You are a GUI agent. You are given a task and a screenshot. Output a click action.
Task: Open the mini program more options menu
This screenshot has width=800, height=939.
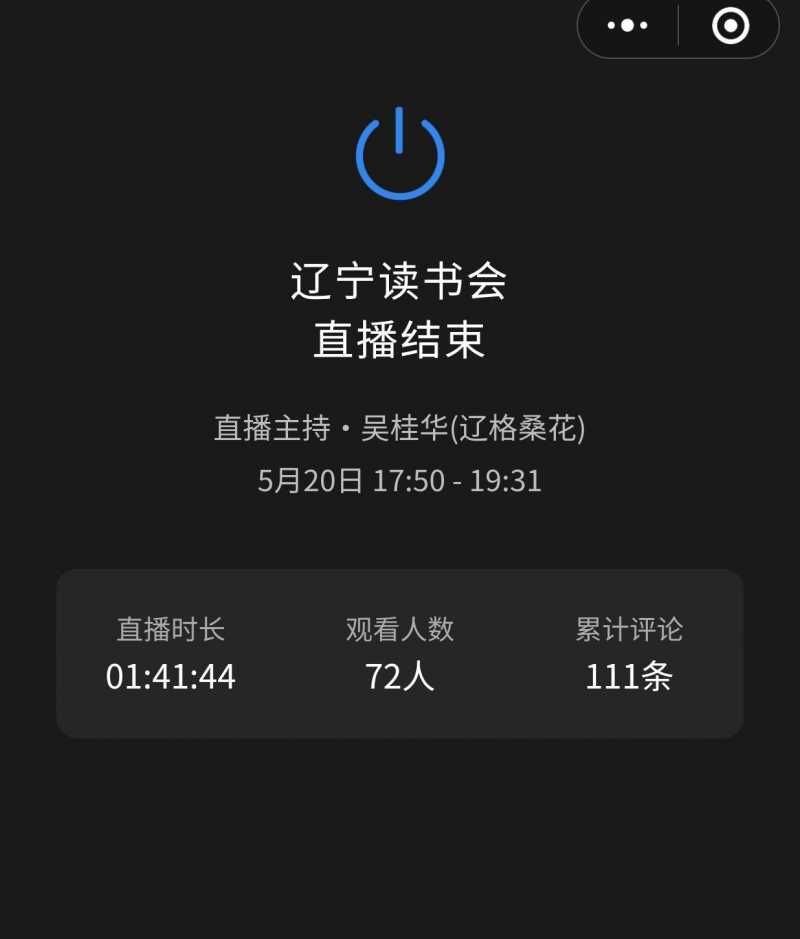(627, 25)
